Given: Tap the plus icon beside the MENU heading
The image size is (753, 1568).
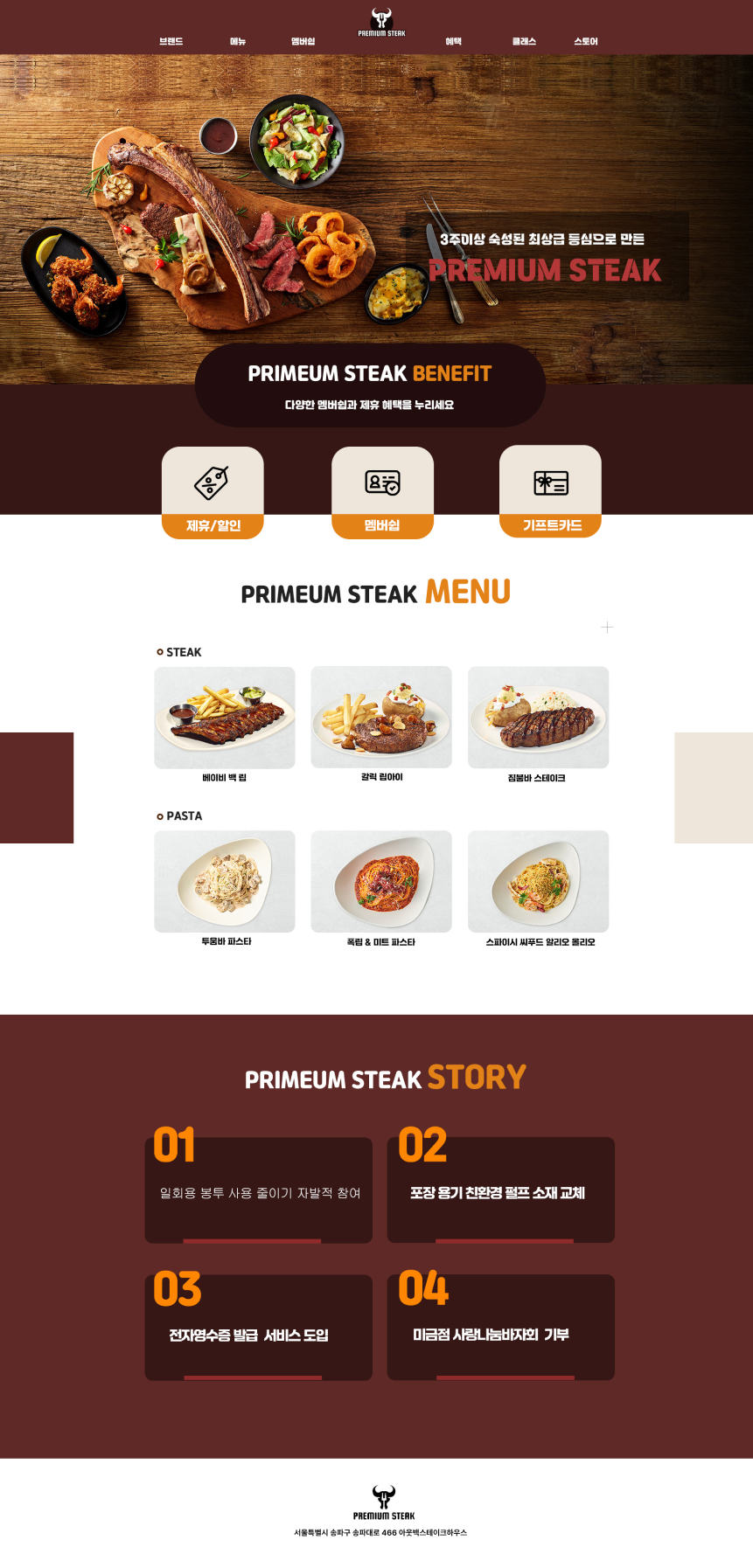Looking at the screenshot, I should tap(607, 628).
